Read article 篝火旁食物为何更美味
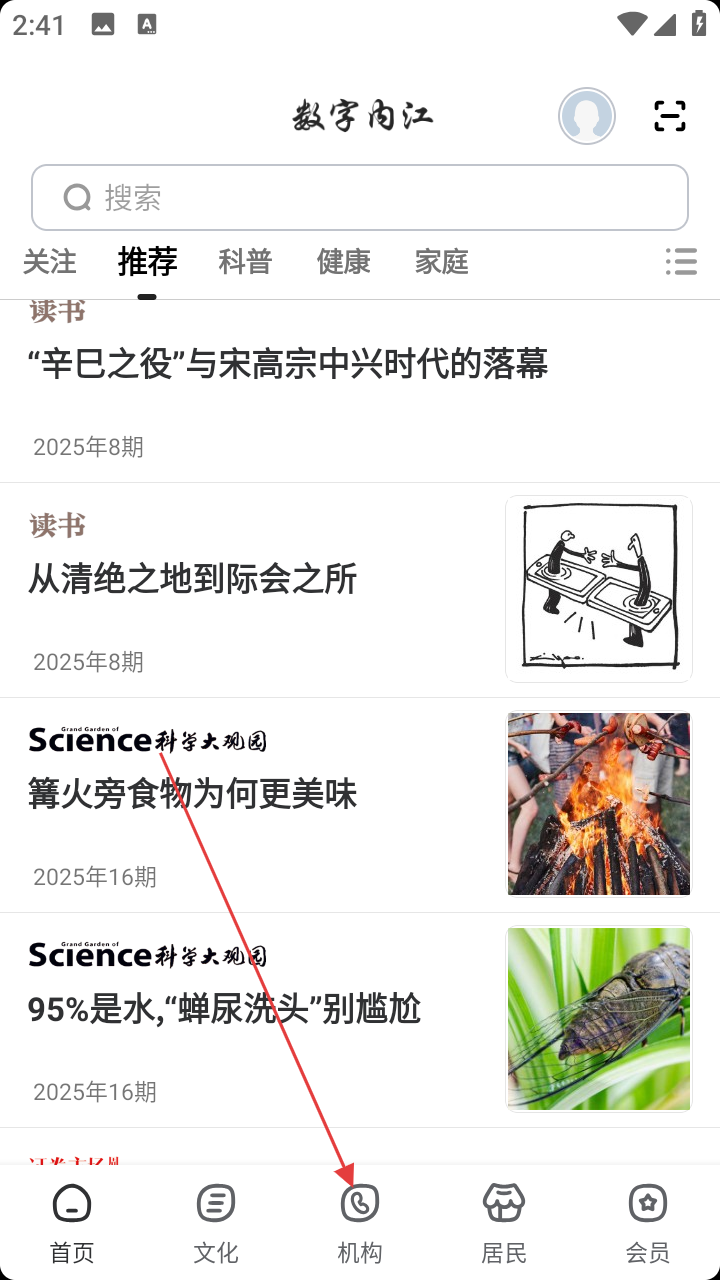The image size is (720, 1280). 192,794
